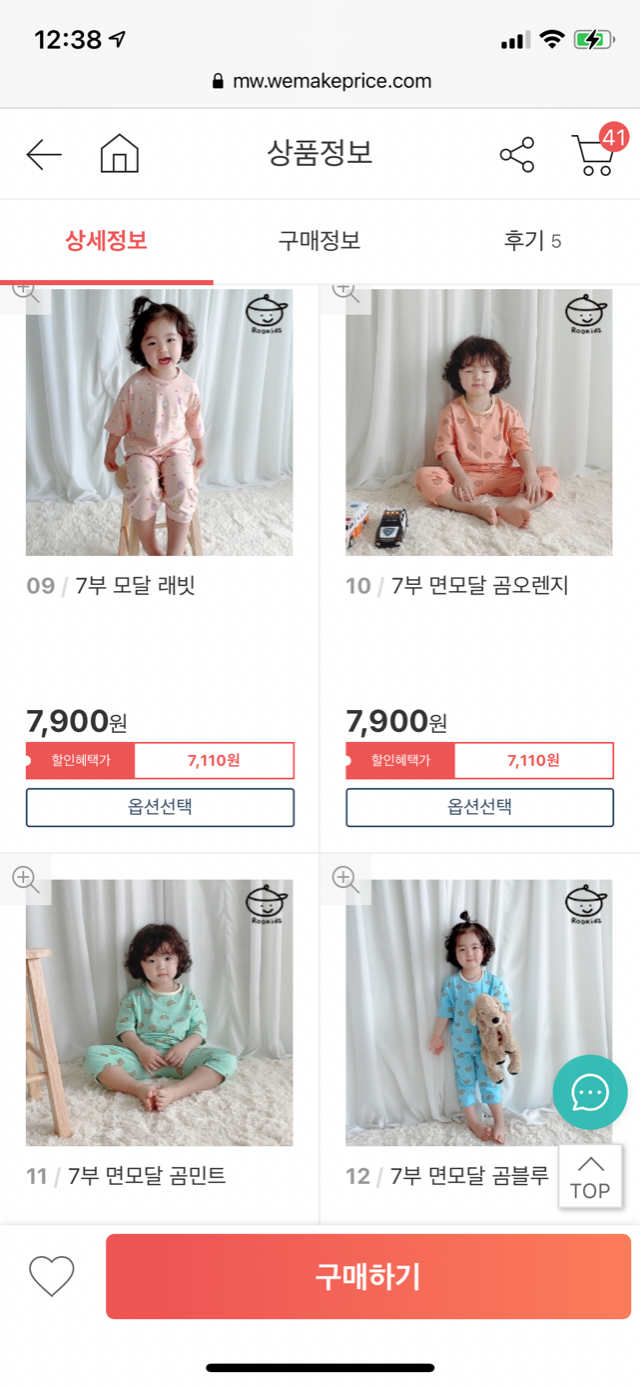Open the 7부 면모달 곰오렌지 product image
Screen dimensions: 640x1386
pos(480,422)
